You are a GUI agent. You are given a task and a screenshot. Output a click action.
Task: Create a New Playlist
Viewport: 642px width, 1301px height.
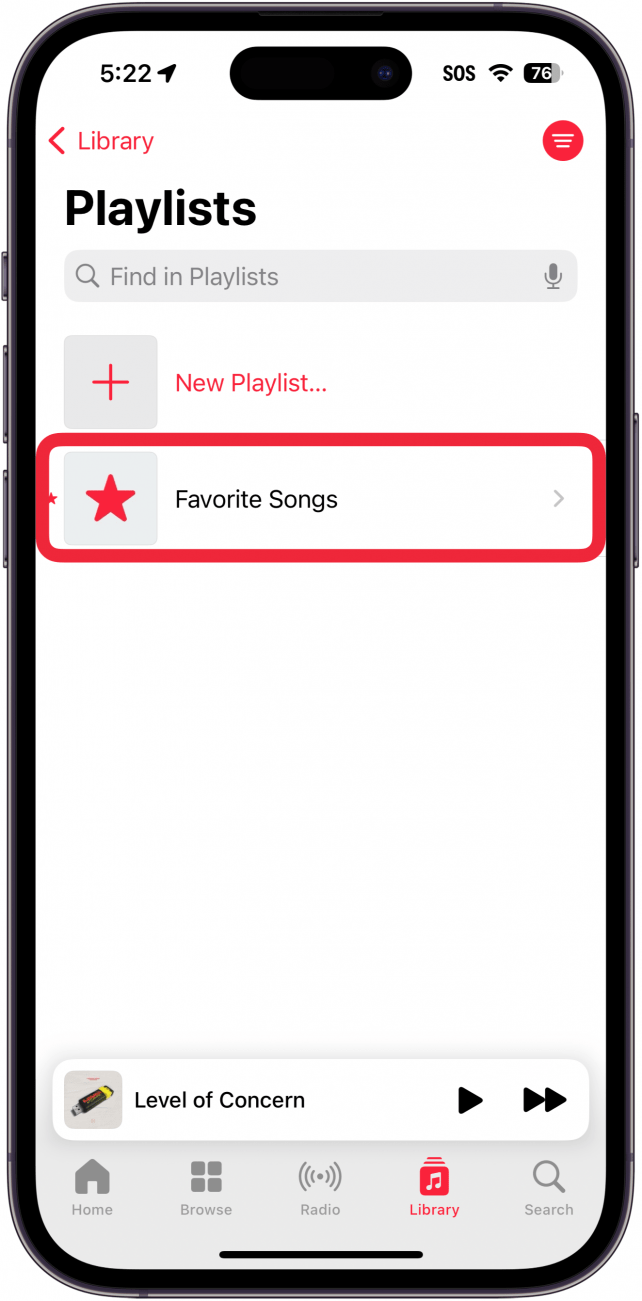(250, 383)
